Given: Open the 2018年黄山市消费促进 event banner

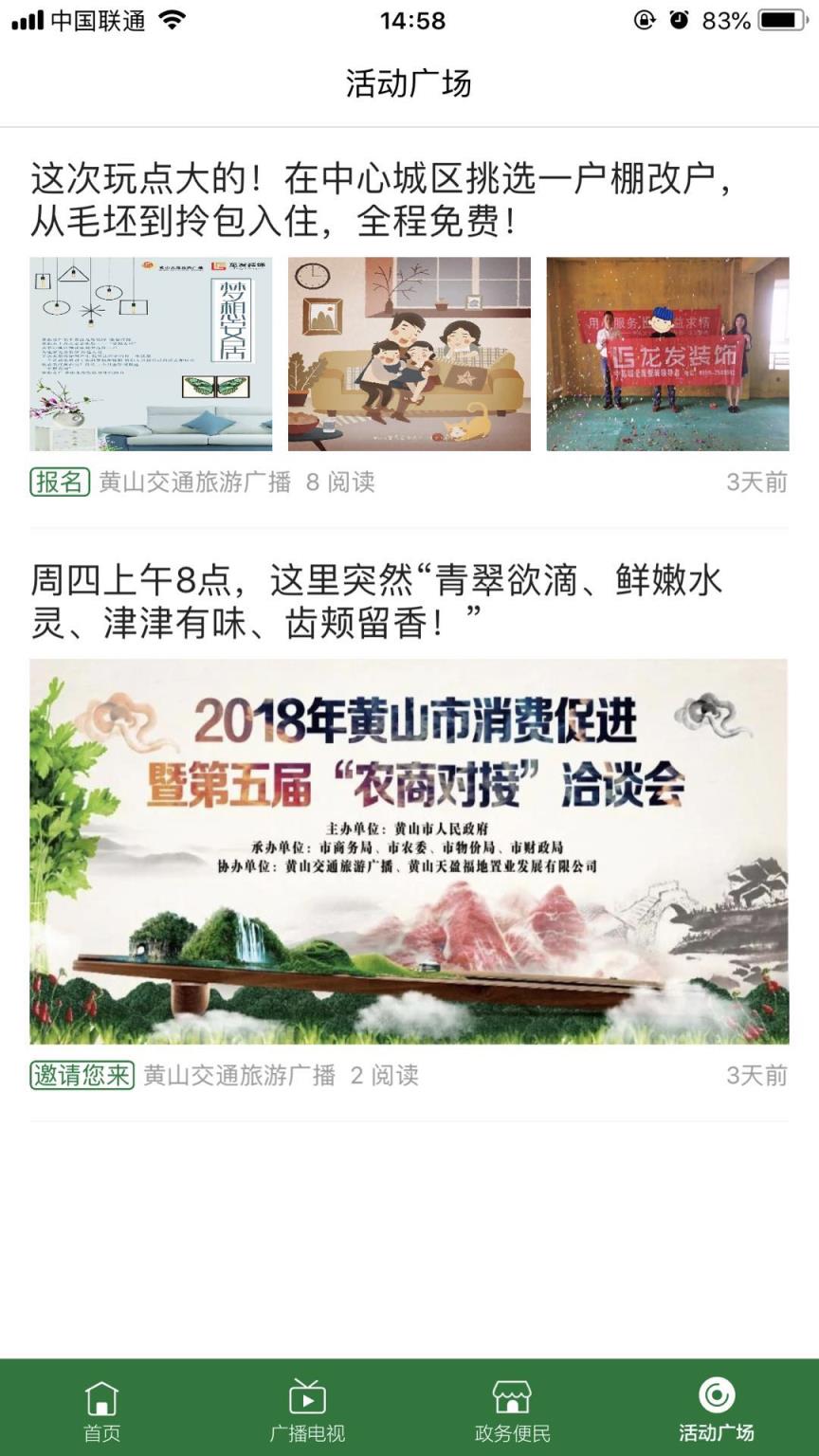Looking at the screenshot, I should (409, 851).
